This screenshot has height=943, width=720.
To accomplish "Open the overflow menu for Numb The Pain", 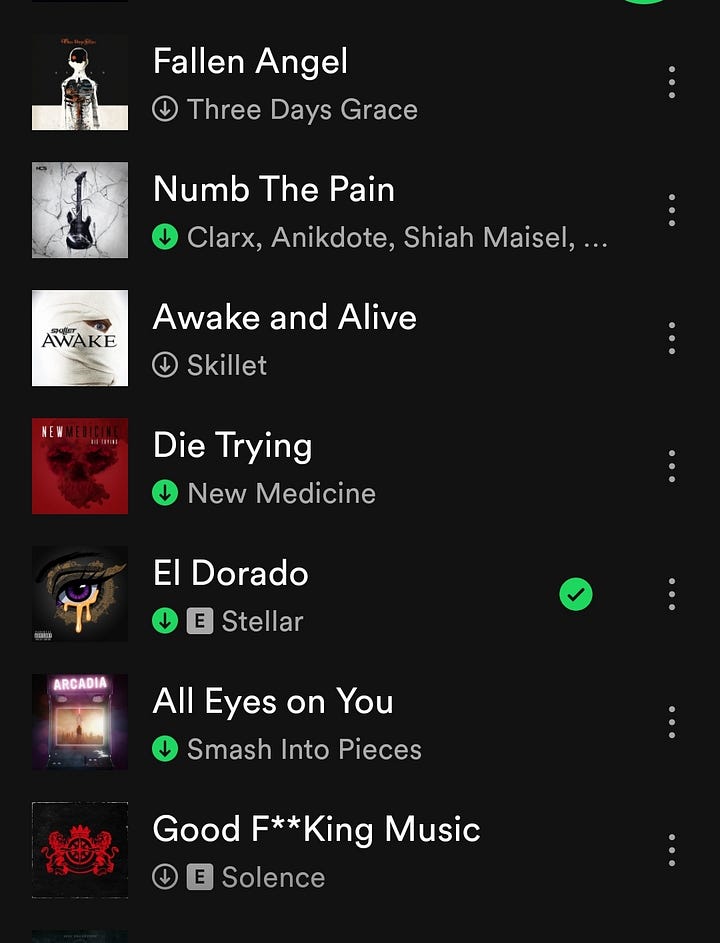I will point(671,211).
